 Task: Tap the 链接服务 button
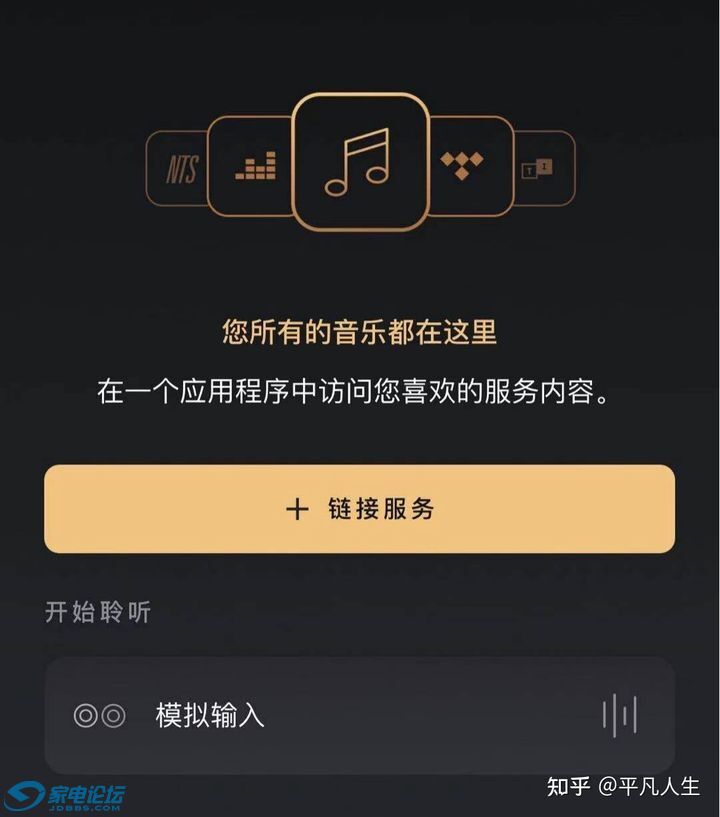coord(360,509)
